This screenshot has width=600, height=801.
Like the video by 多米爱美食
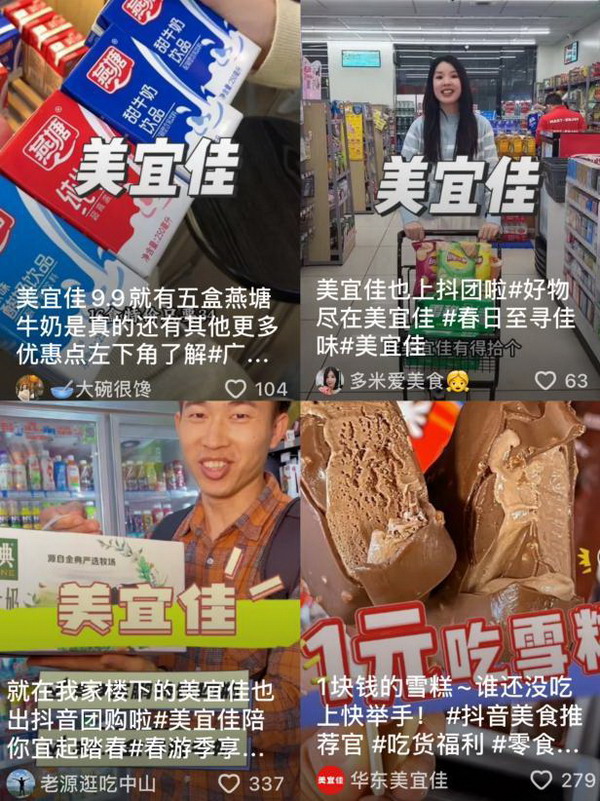(545, 381)
